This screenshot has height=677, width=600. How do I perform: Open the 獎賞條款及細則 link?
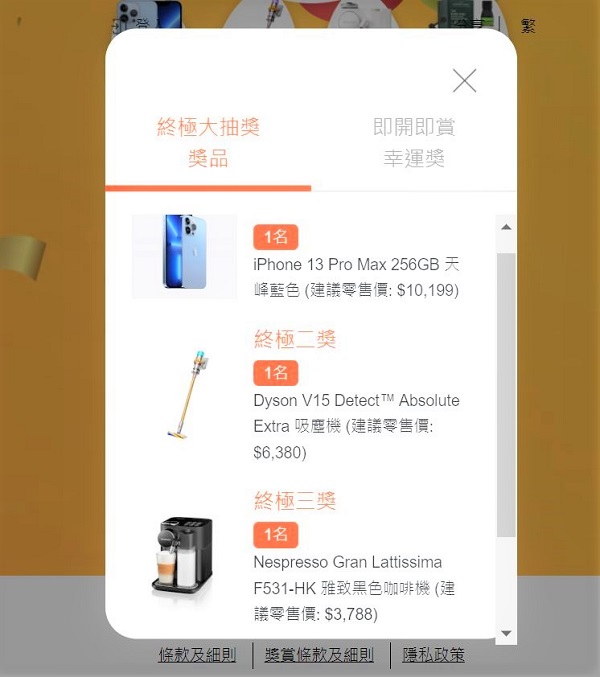(x=319, y=656)
